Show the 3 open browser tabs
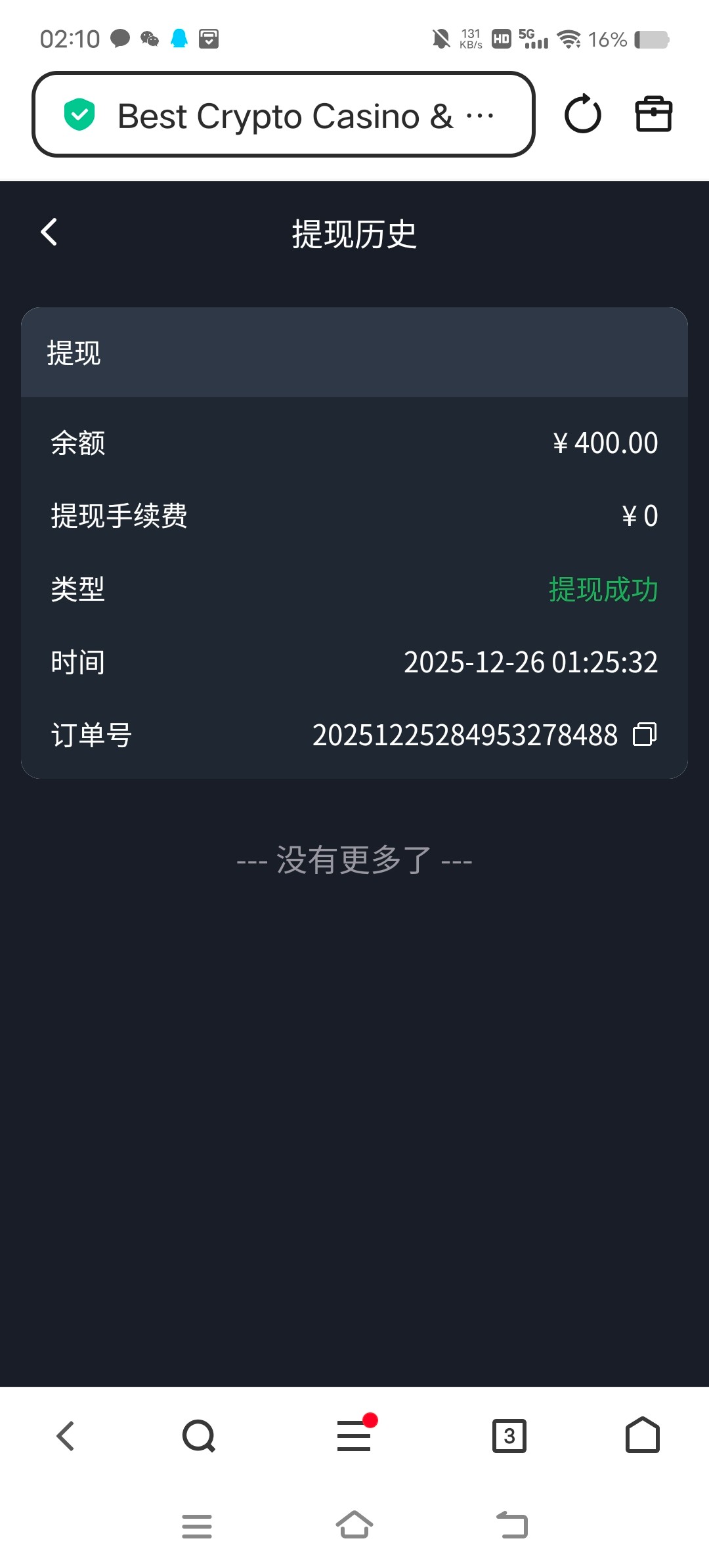This screenshot has width=709, height=1568. [x=509, y=1436]
